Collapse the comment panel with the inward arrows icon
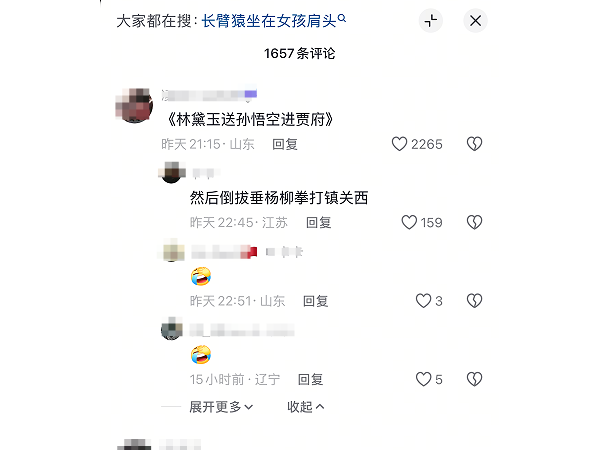Screen dimensions: 600x450 click(431, 20)
